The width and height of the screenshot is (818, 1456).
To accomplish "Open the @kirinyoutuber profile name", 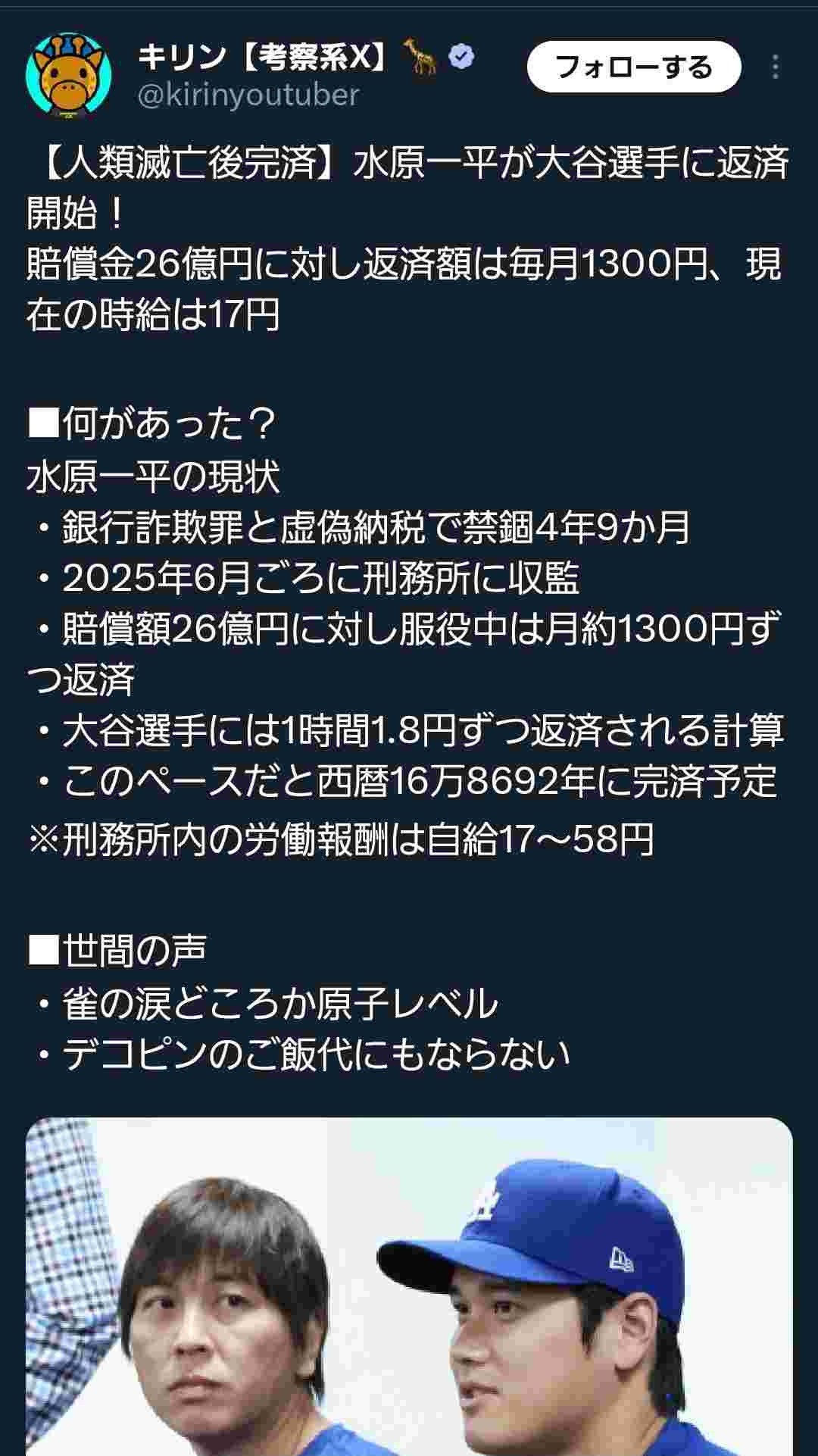I will (248, 95).
